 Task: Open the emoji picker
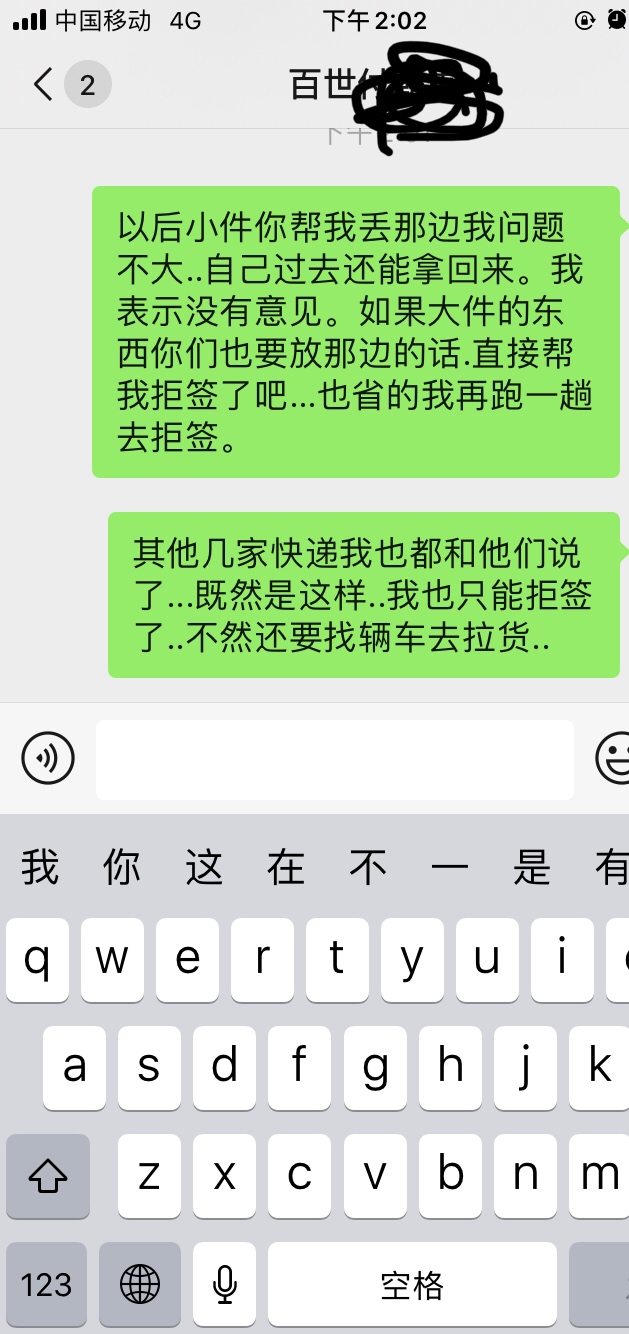(x=612, y=758)
